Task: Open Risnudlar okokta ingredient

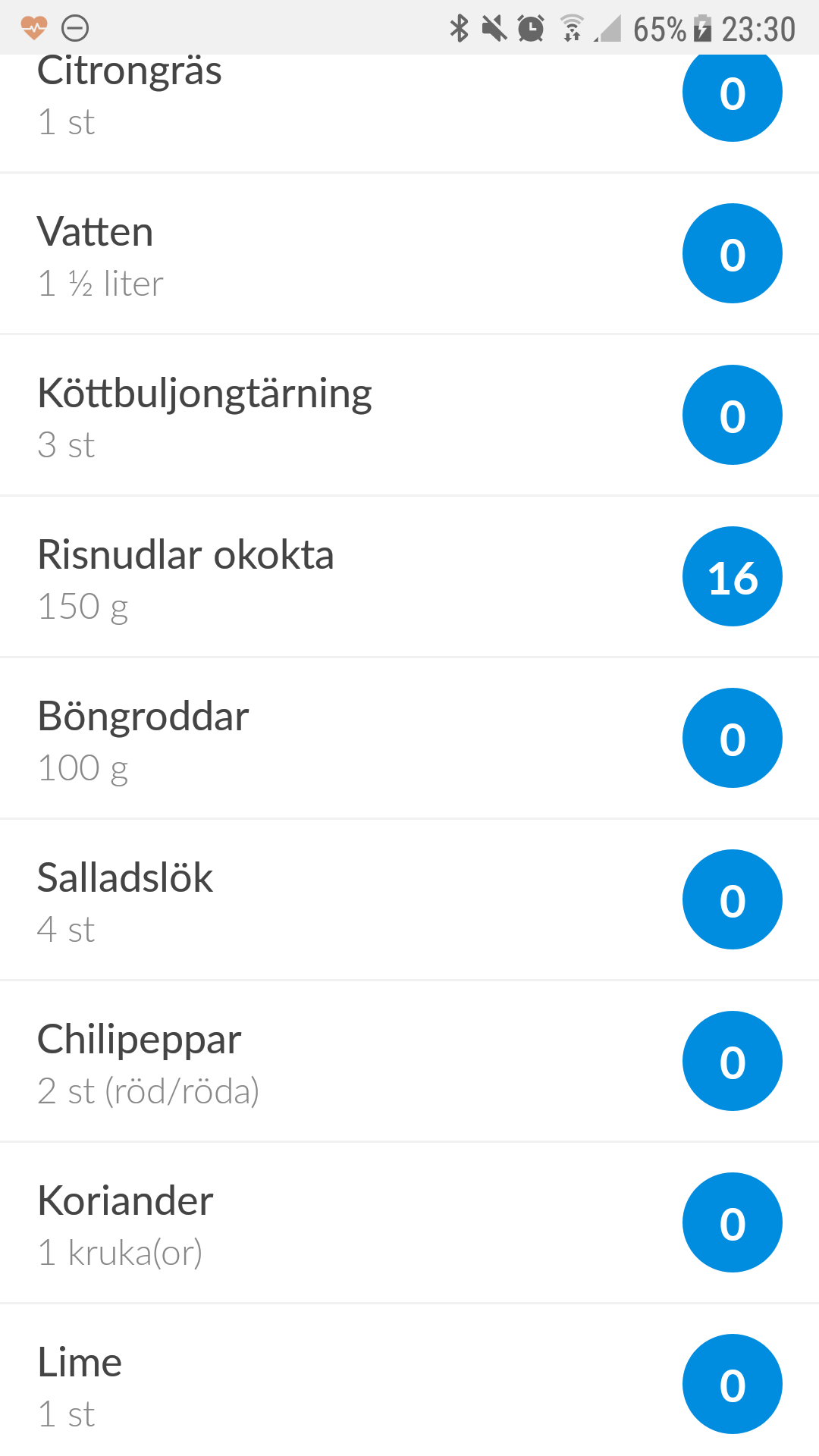Action: tap(409, 576)
